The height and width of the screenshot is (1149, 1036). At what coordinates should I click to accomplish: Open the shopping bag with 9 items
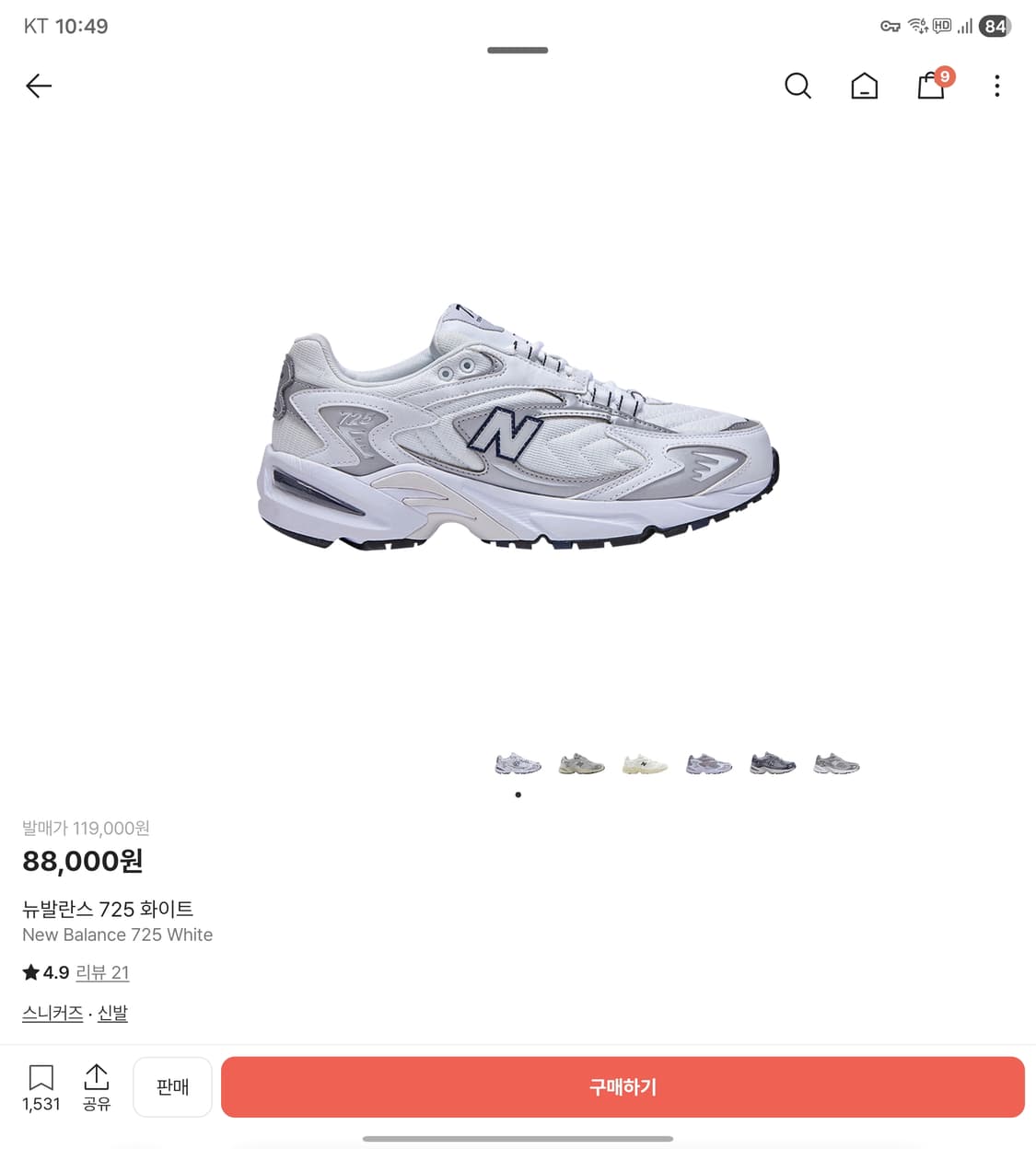click(930, 86)
